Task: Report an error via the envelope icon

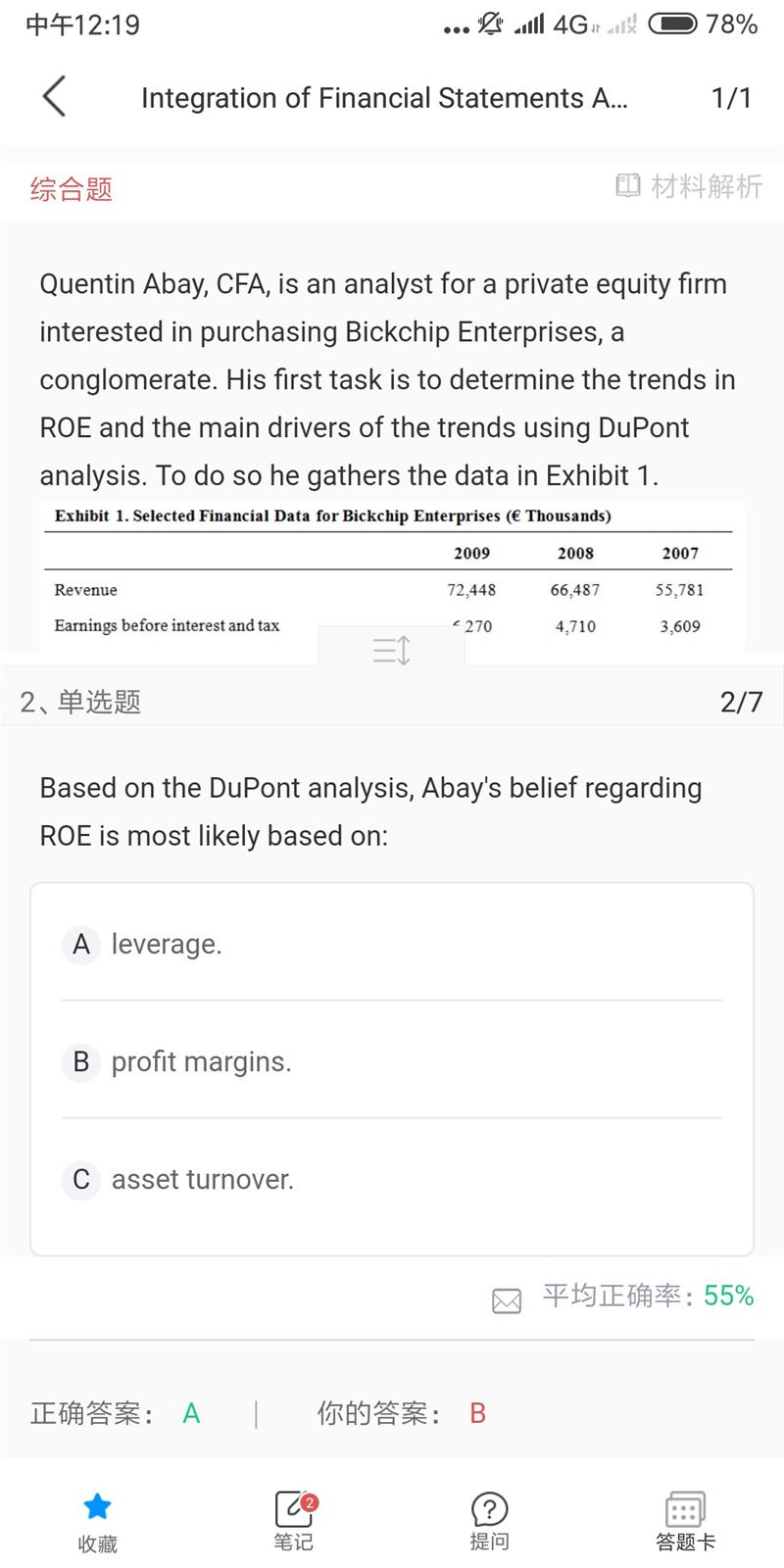Action: (507, 1300)
